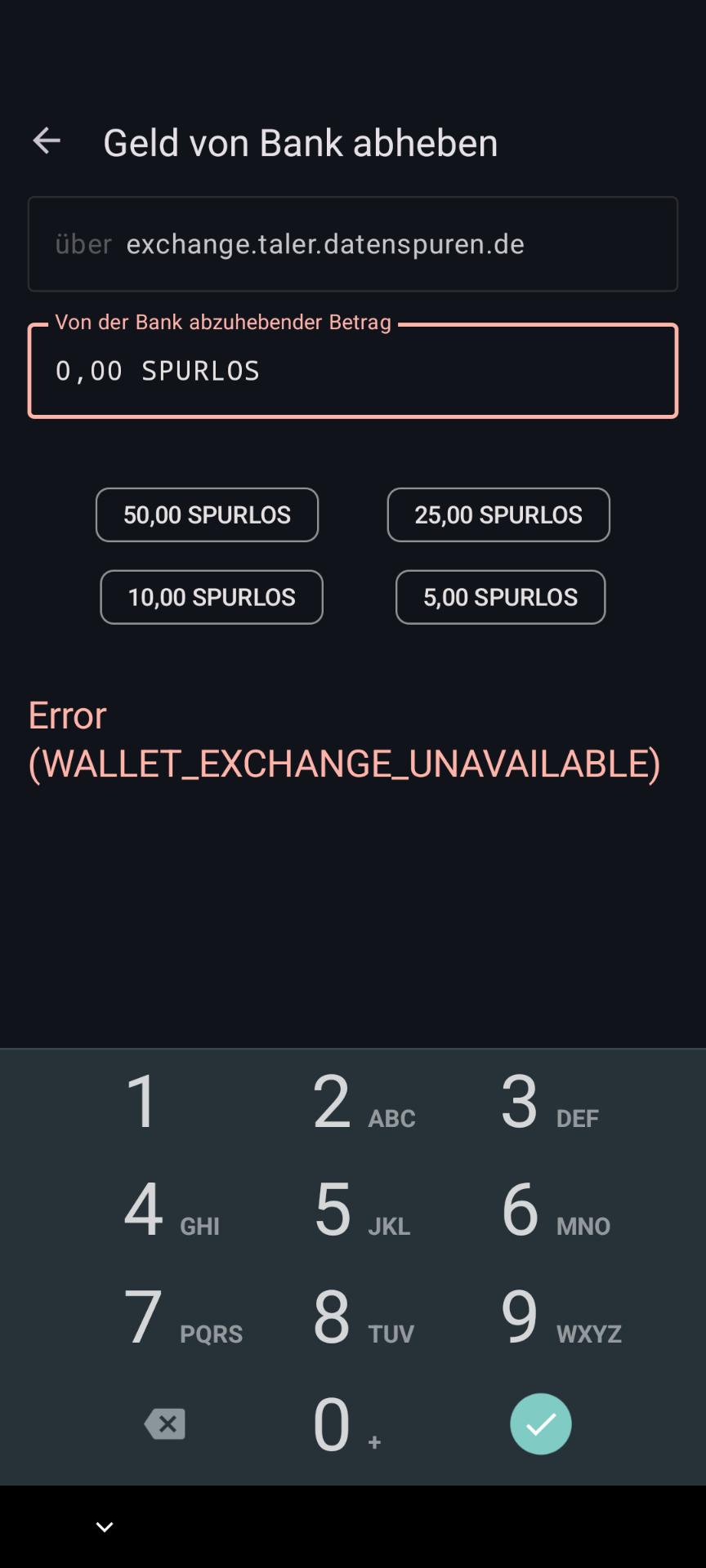The width and height of the screenshot is (706, 1568).
Task: Tap the 9 key on keypad
Action: (x=520, y=1317)
